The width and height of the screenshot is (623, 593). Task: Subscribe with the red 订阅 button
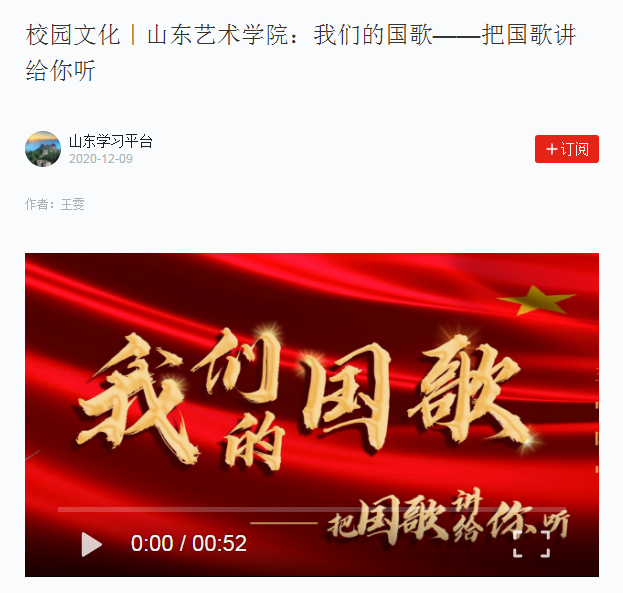point(566,149)
